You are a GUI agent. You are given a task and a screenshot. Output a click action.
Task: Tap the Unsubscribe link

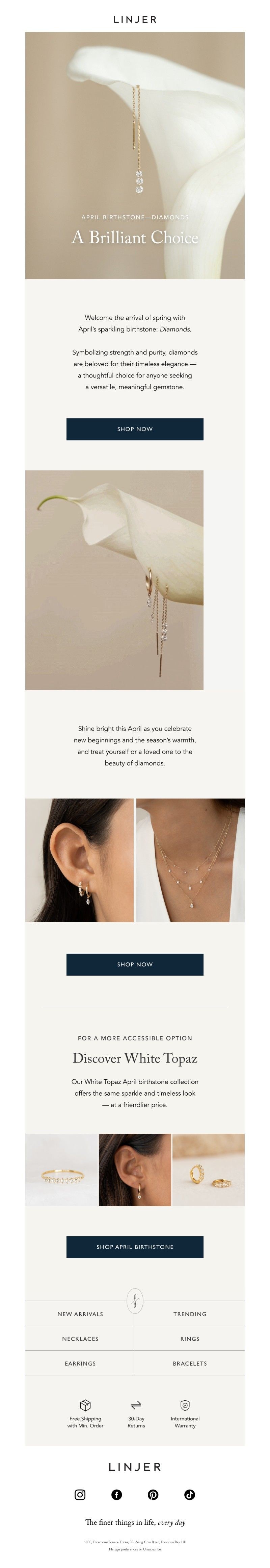152,1549
